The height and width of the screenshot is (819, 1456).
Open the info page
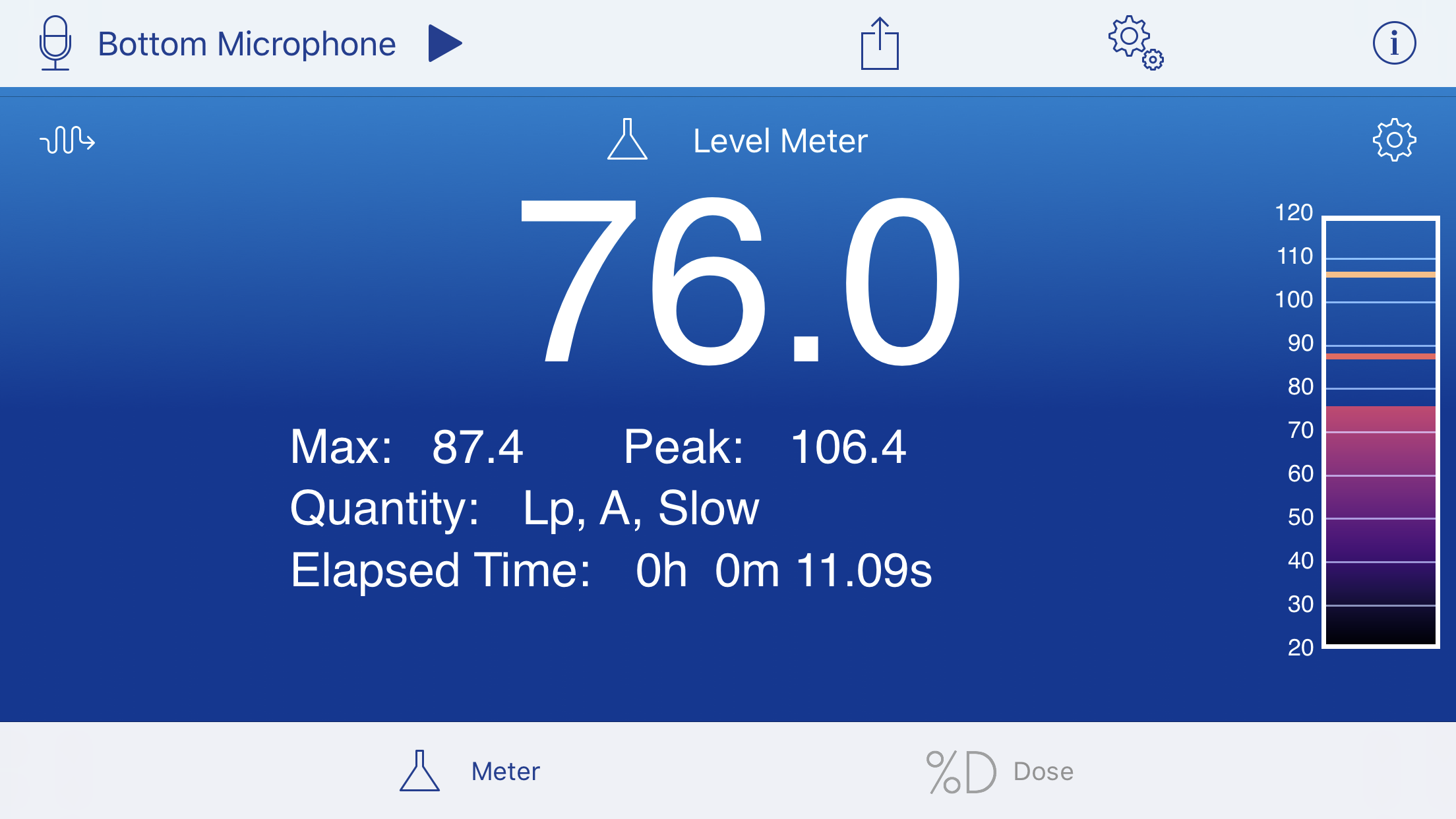pos(1394,44)
